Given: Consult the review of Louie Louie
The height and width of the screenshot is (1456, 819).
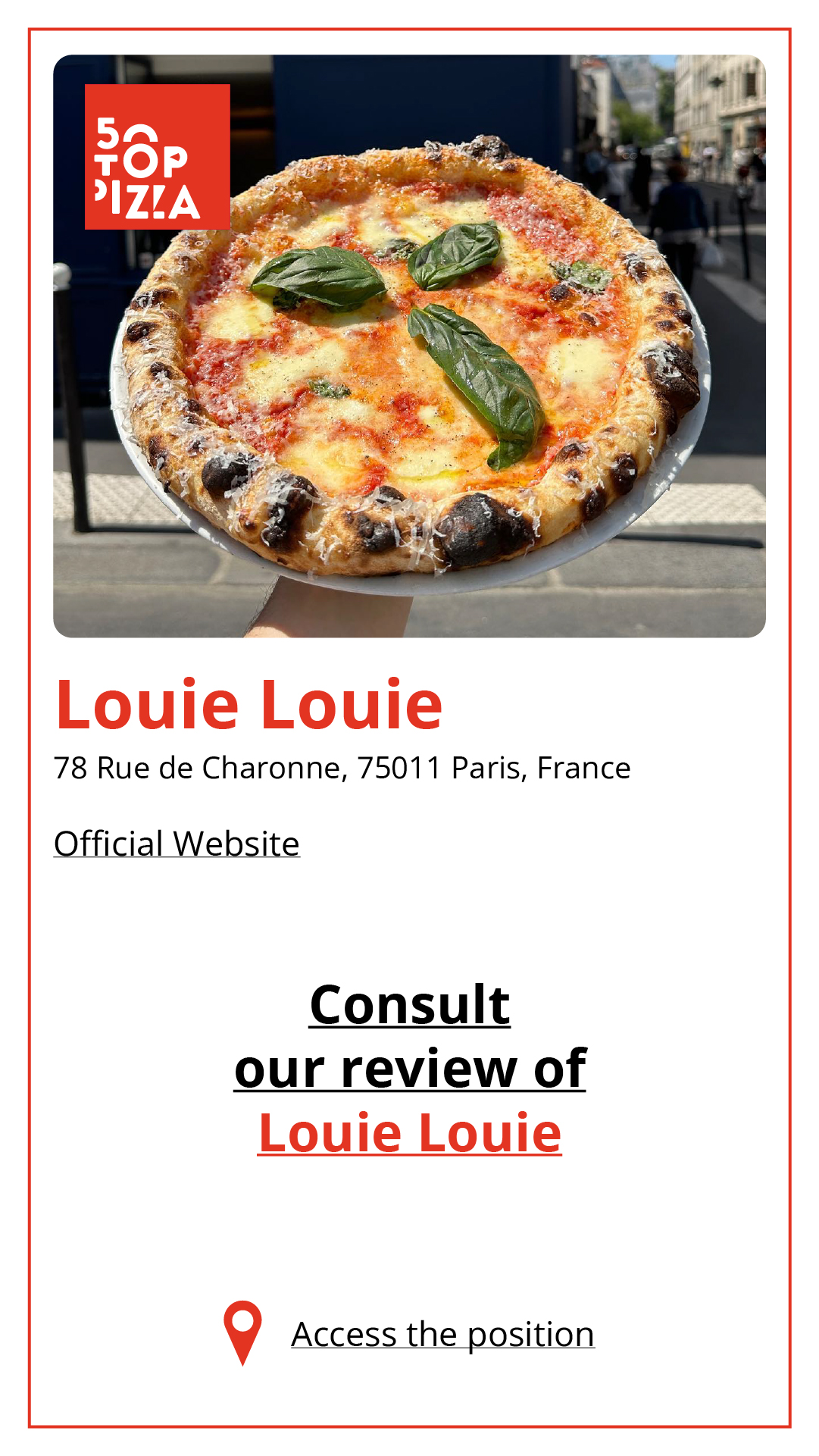Looking at the screenshot, I should coord(410,1069).
